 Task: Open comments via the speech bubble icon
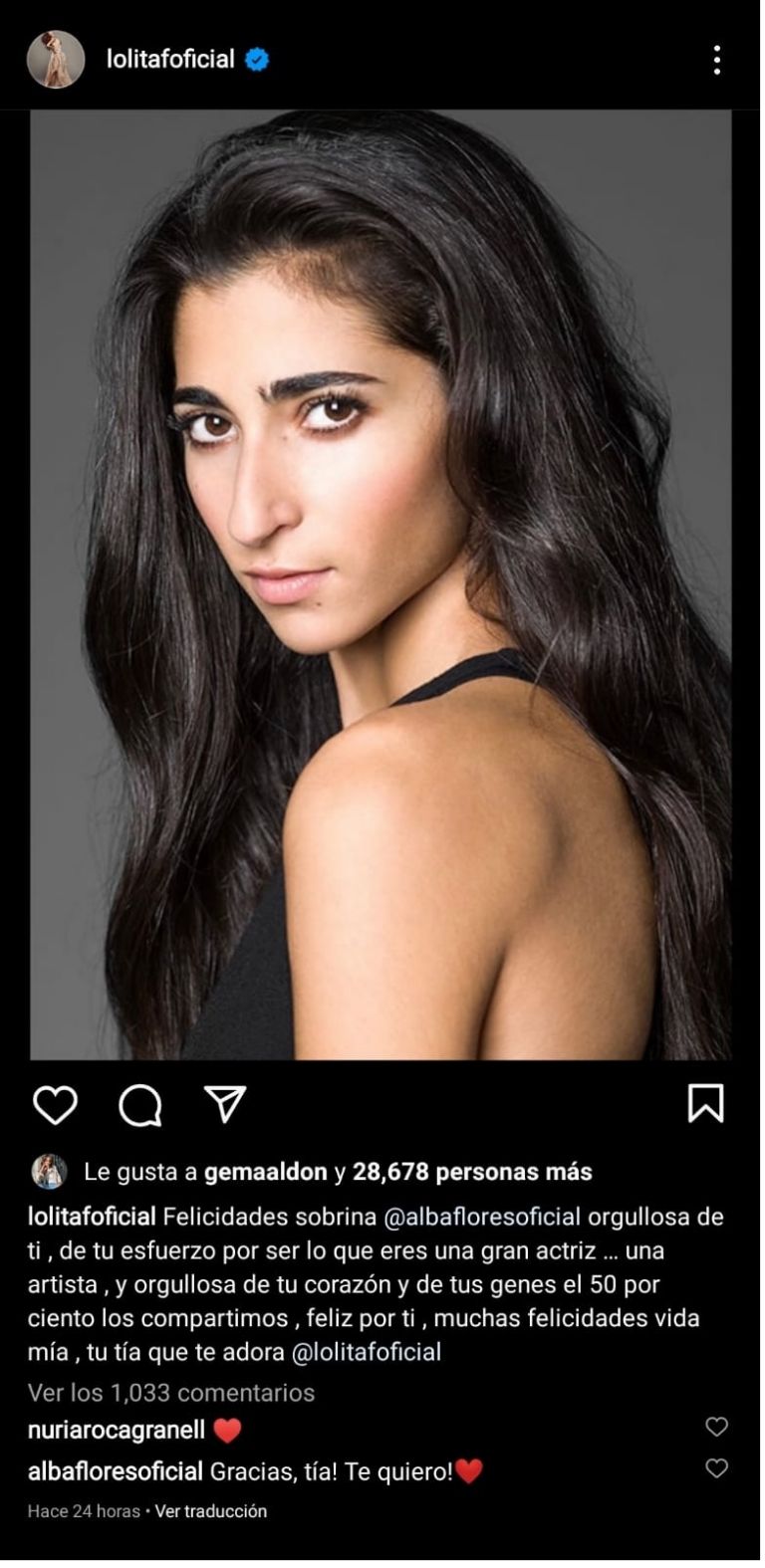click(140, 1104)
